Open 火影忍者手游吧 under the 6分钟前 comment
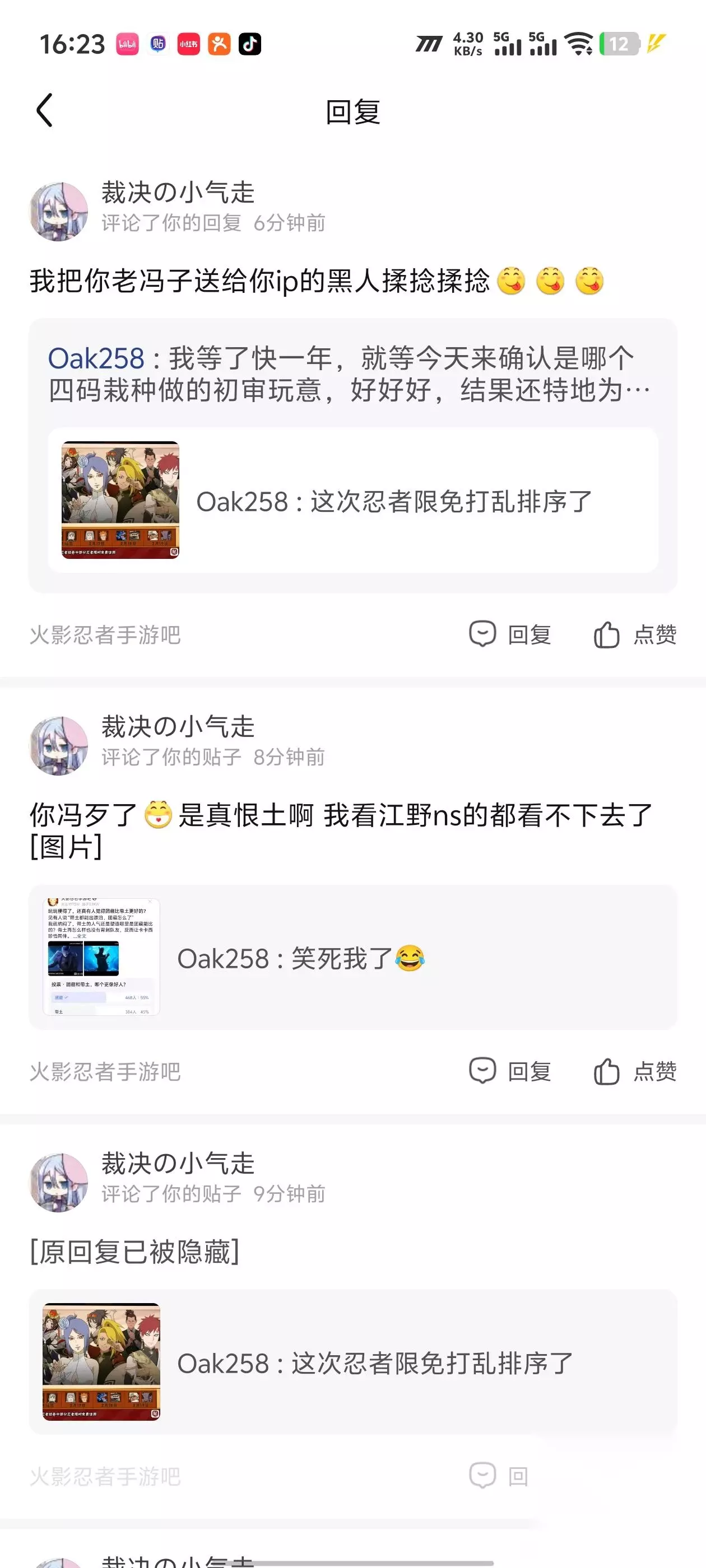This screenshot has height=1568, width=706. 105,635
